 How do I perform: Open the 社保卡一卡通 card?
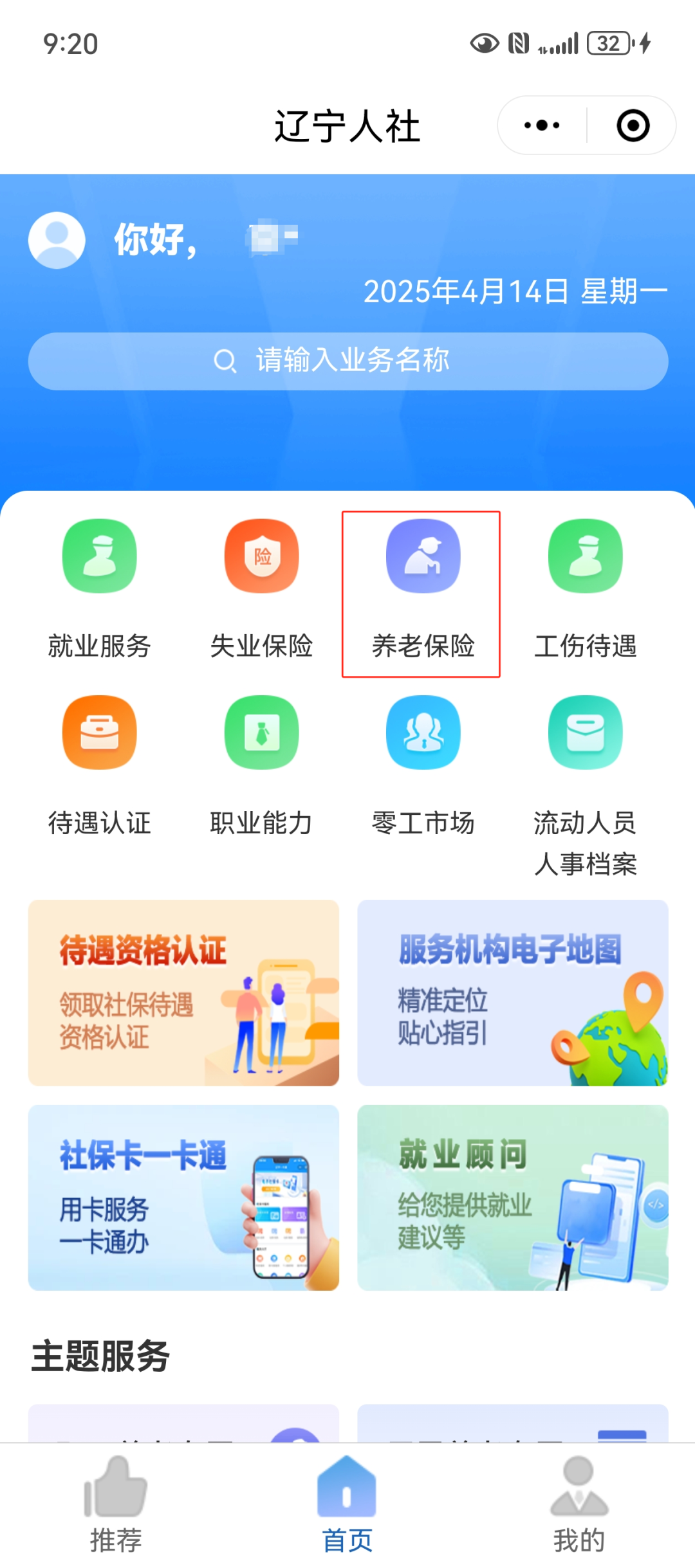[x=183, y=1197]
